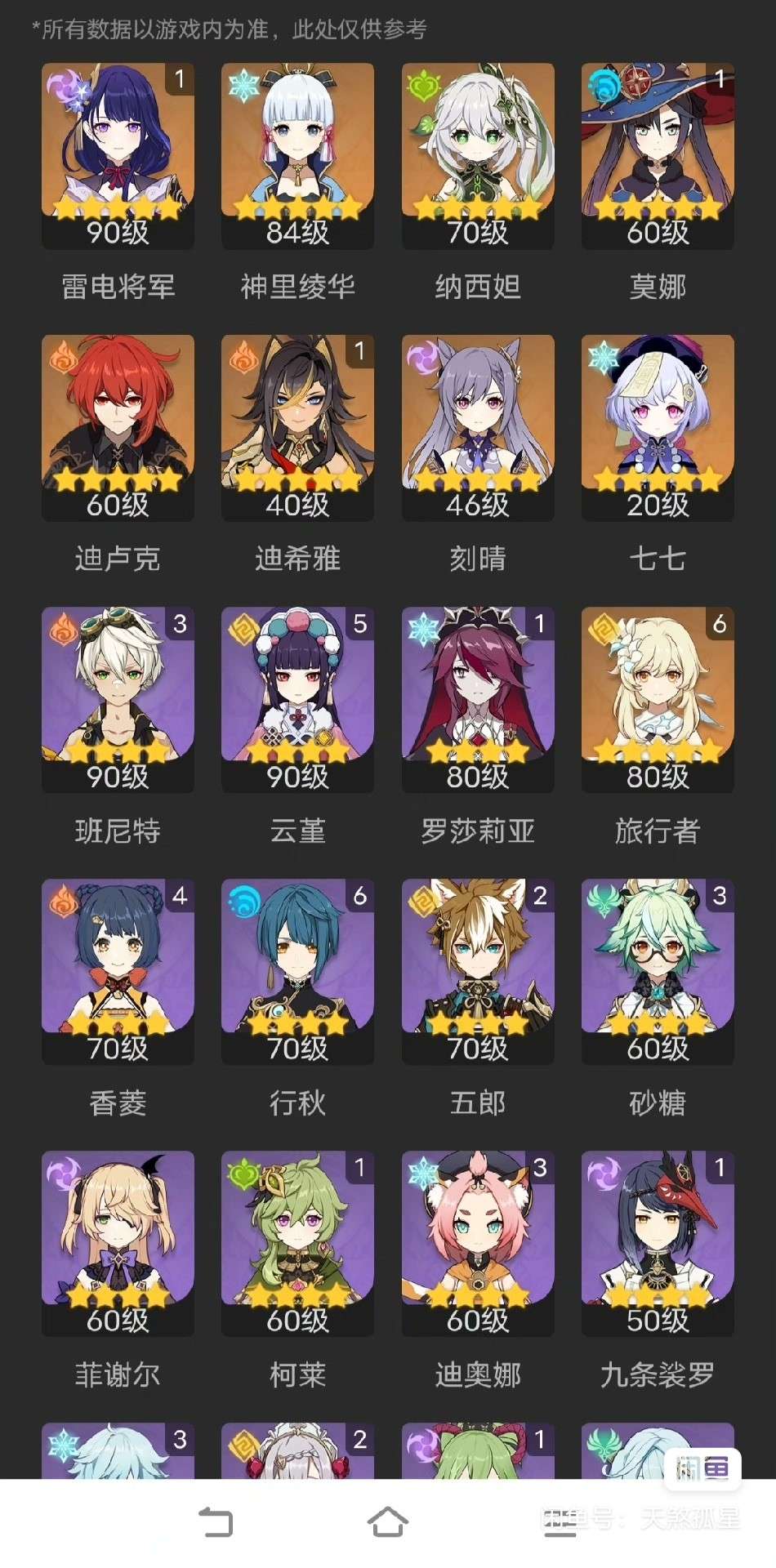
Task: Open the 五郎 character card
Action: 478,971
